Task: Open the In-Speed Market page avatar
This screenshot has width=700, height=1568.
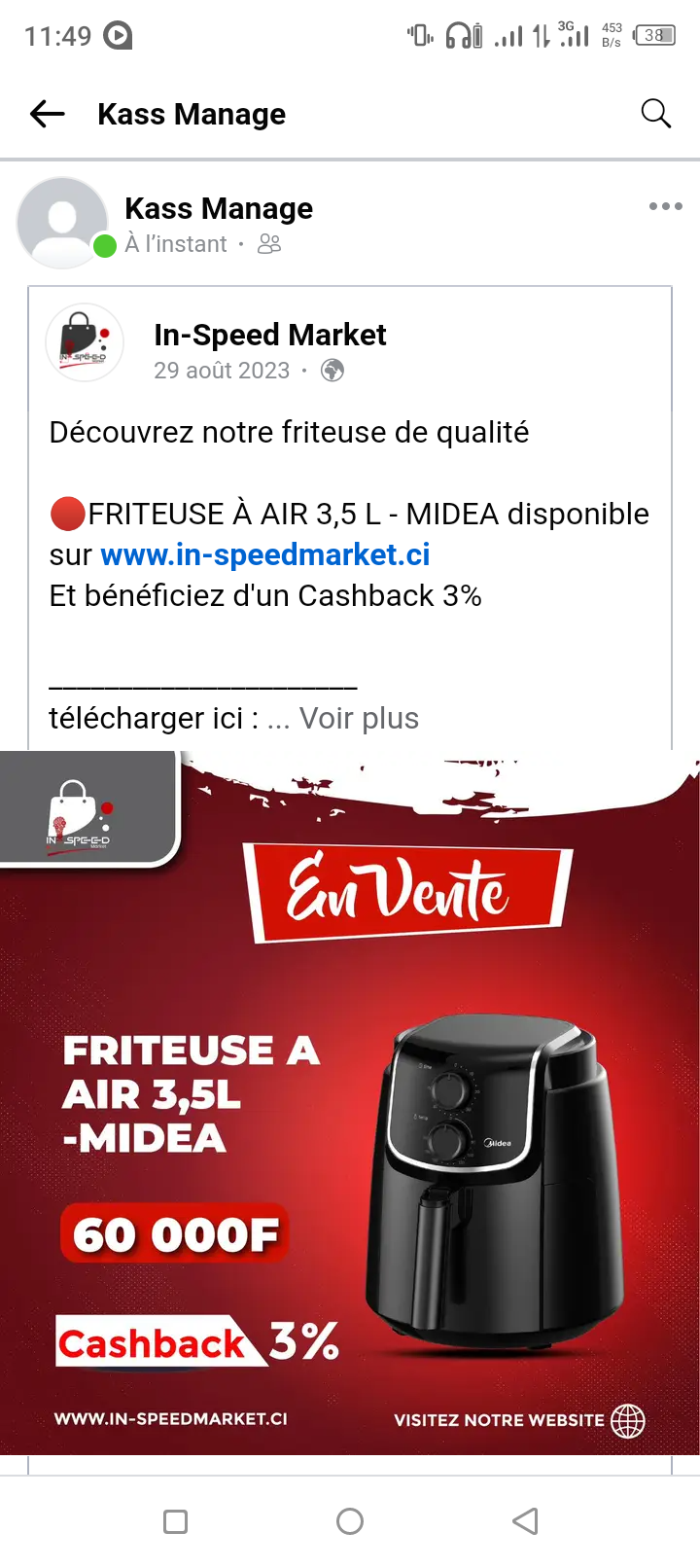Action: coord(85,342)
